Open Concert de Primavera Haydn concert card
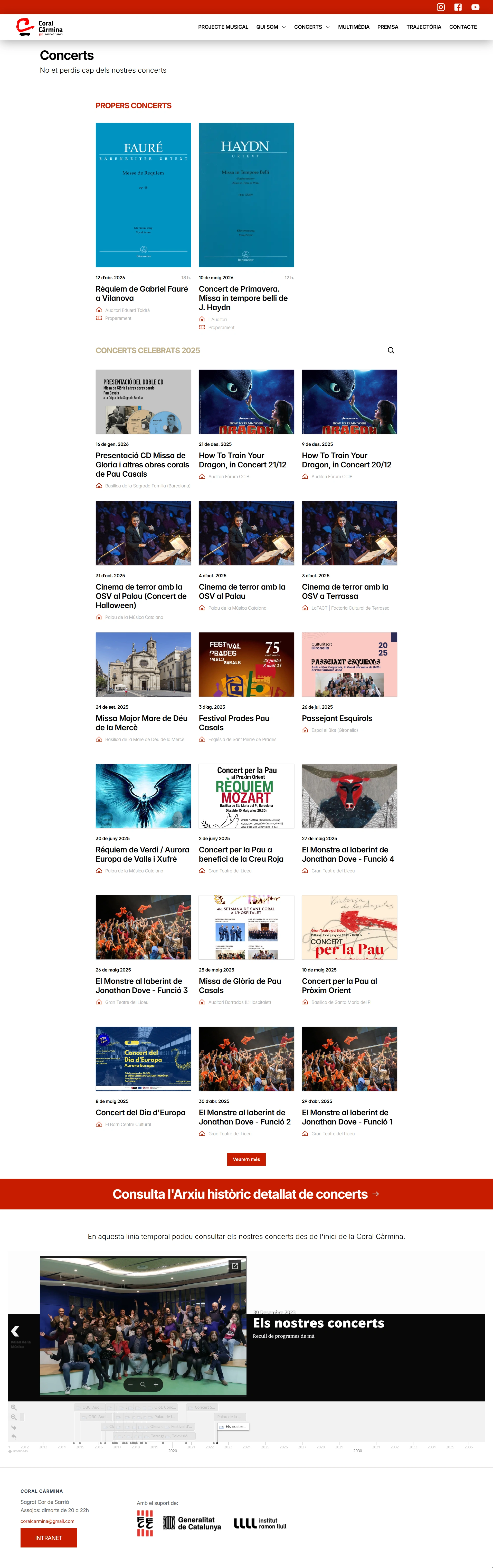Viewport: 493px width, 1568px height. pos(243,298)
